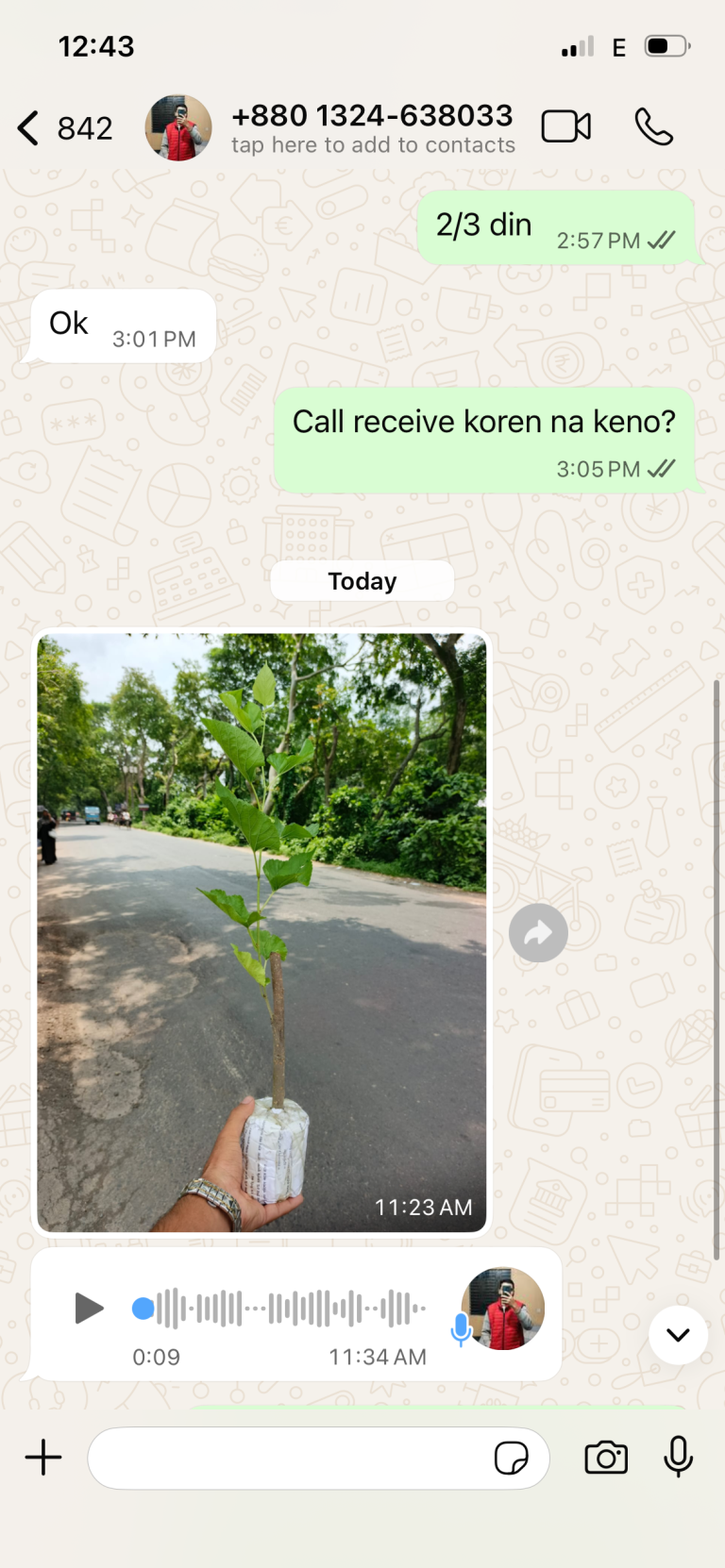Forward the plant photo
The width and height of the screenshot is (725, 1568).
538,933
